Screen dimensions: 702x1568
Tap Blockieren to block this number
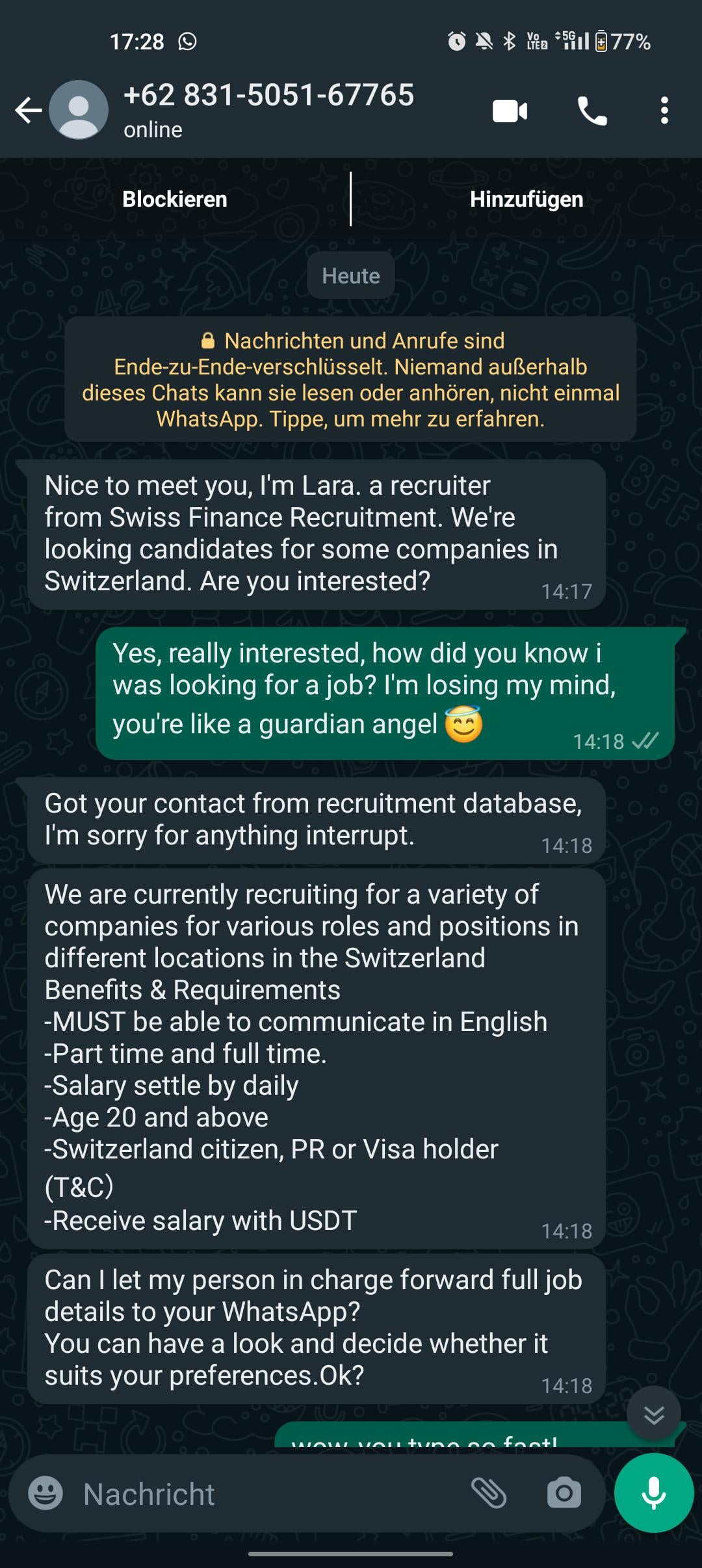[x=175, y=199]
